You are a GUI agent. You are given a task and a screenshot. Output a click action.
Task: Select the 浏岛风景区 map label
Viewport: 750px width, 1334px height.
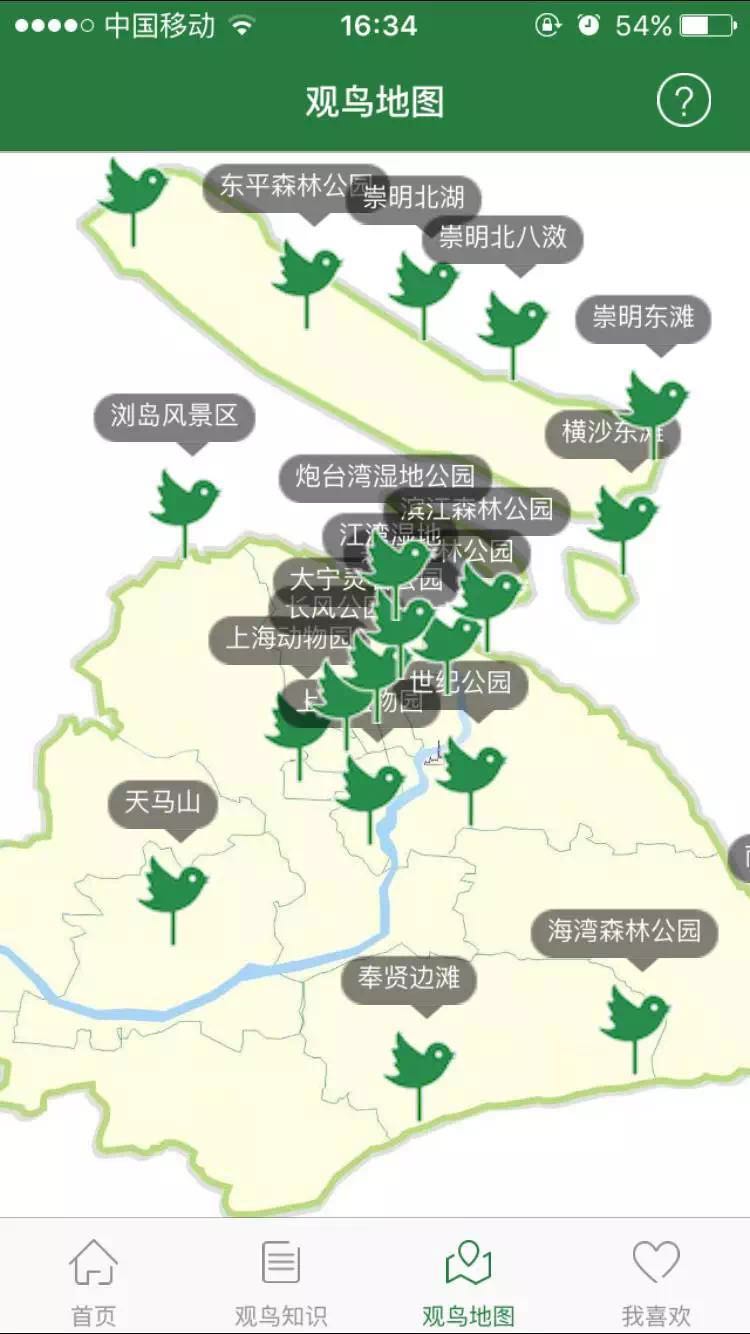tap(174, 416)
